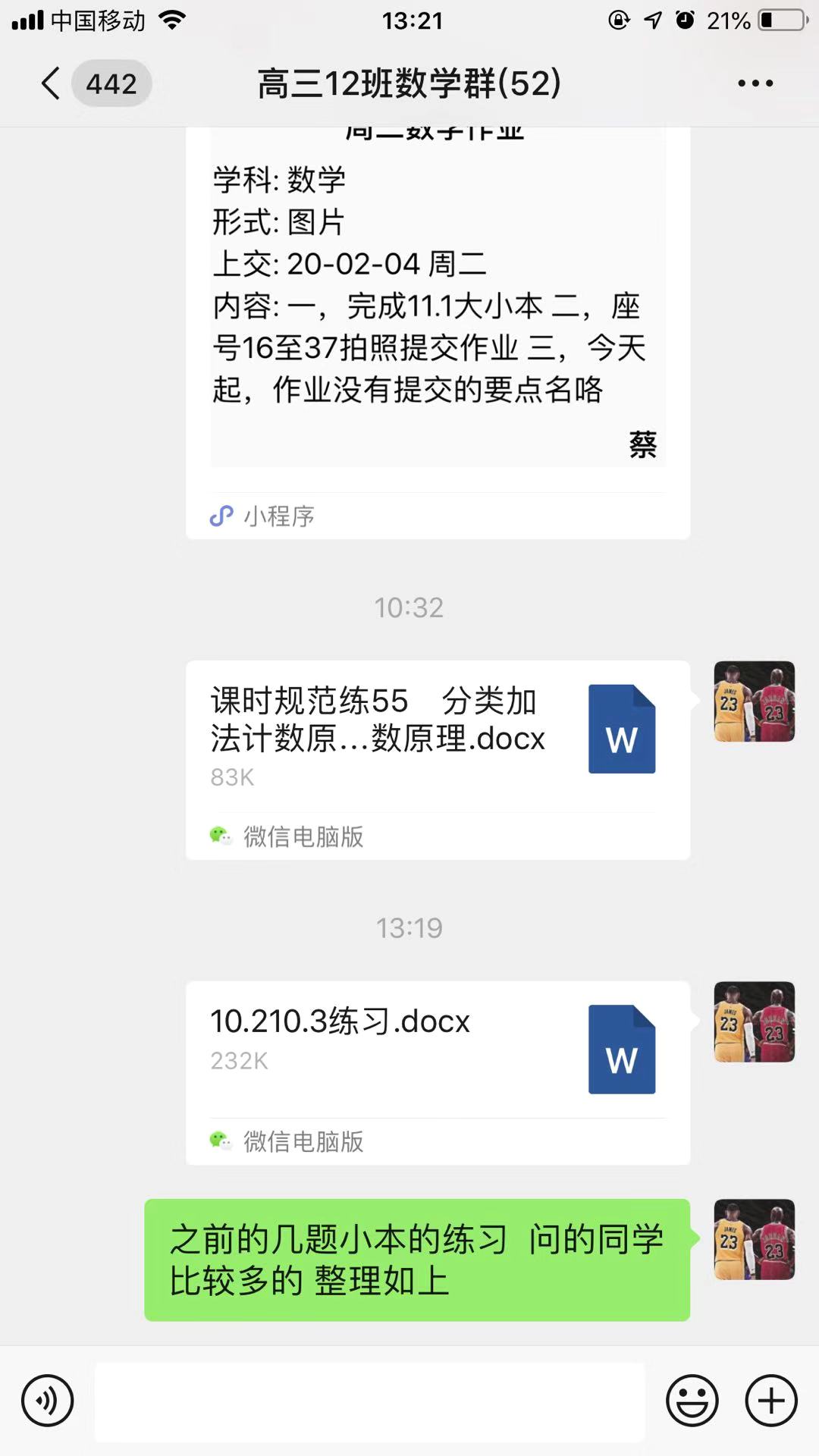
Task: View sender avatar beside green message
Action: (754, 1239)
